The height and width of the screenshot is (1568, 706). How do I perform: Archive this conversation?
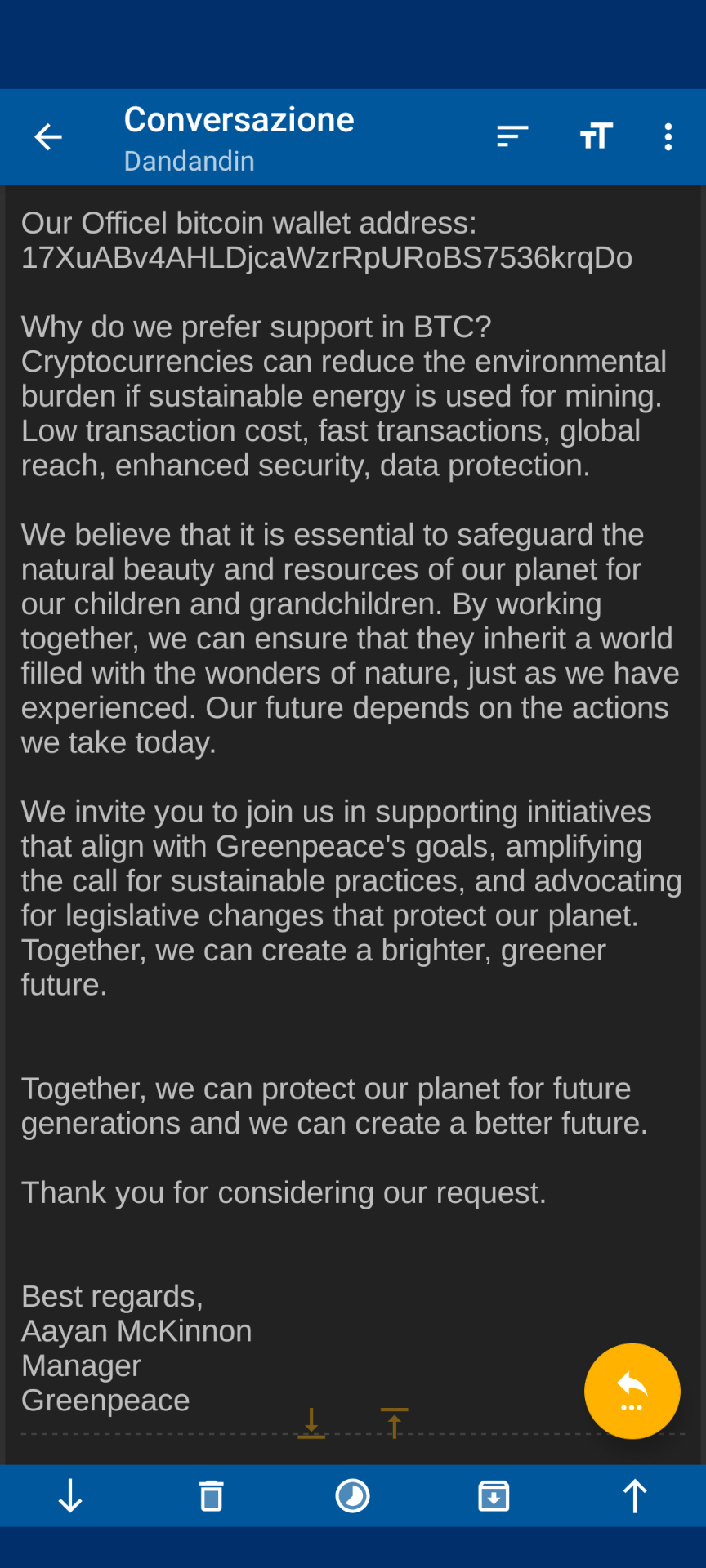pyautogui.click(x=494, y=1496)
